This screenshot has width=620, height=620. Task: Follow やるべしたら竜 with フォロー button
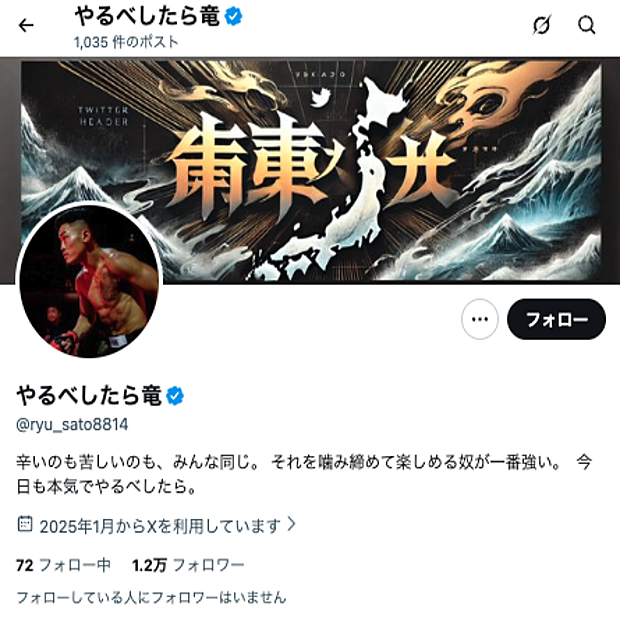click(556, 319)
